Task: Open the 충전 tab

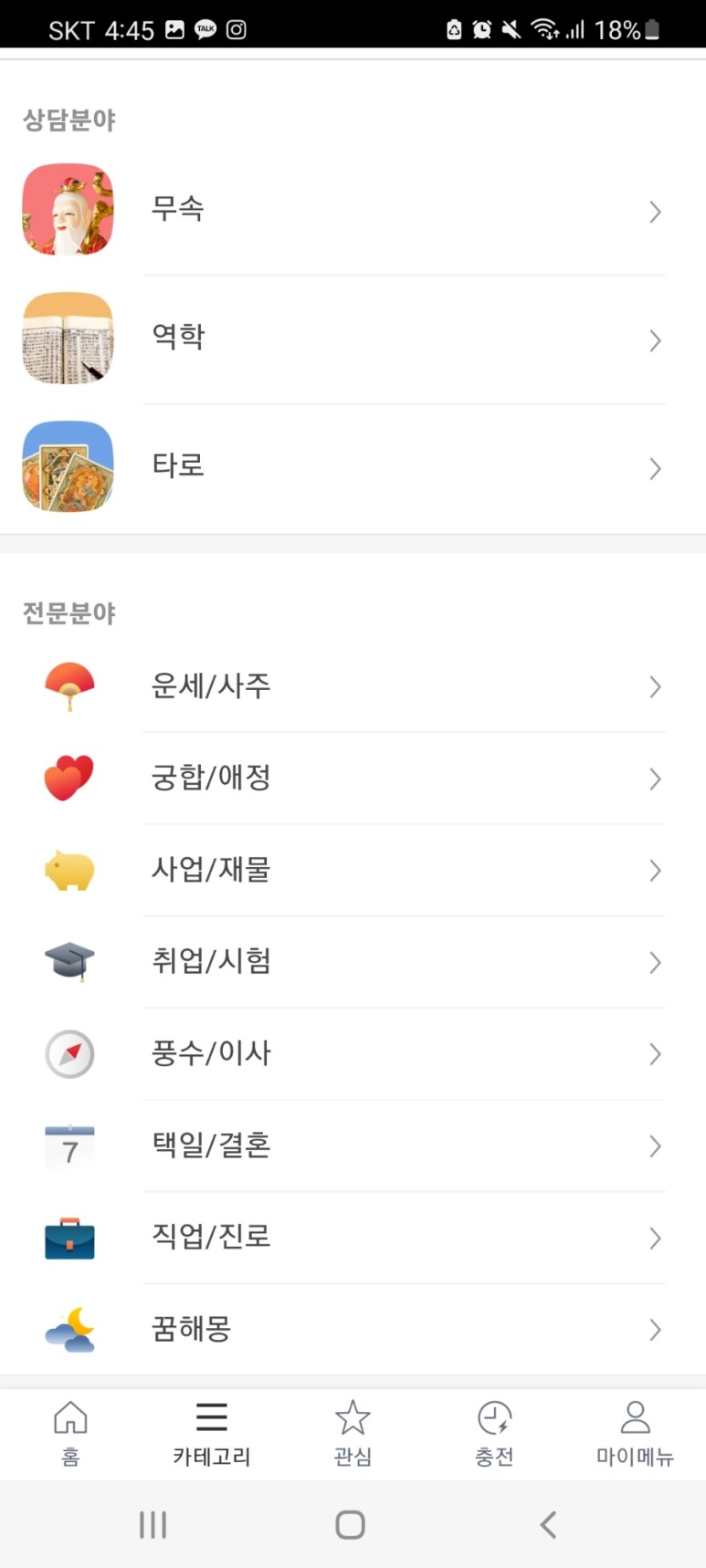Action: pyautogui.click(x=494, y=1433)
